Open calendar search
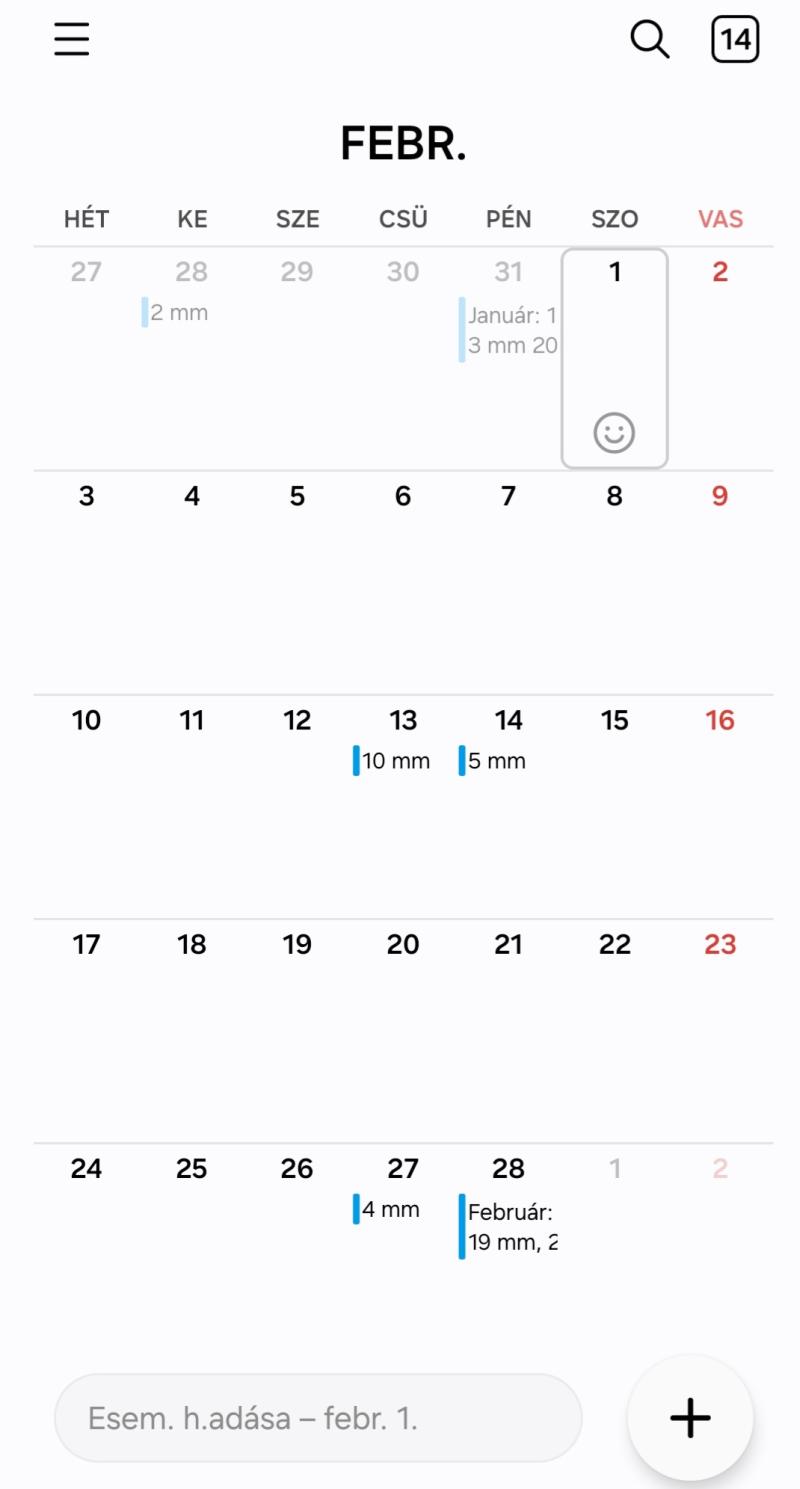 pos(650,40)
